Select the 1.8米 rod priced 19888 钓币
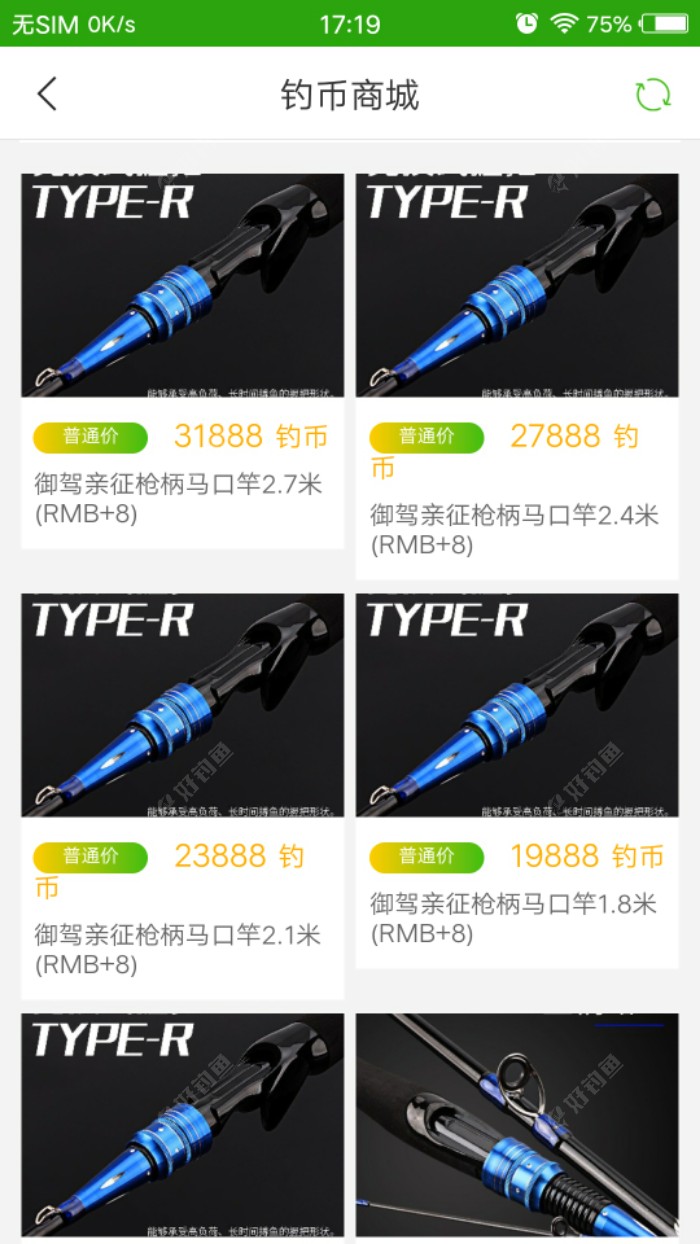The height and width of the screenshot is (1244, 700). (x=517, y=780)
